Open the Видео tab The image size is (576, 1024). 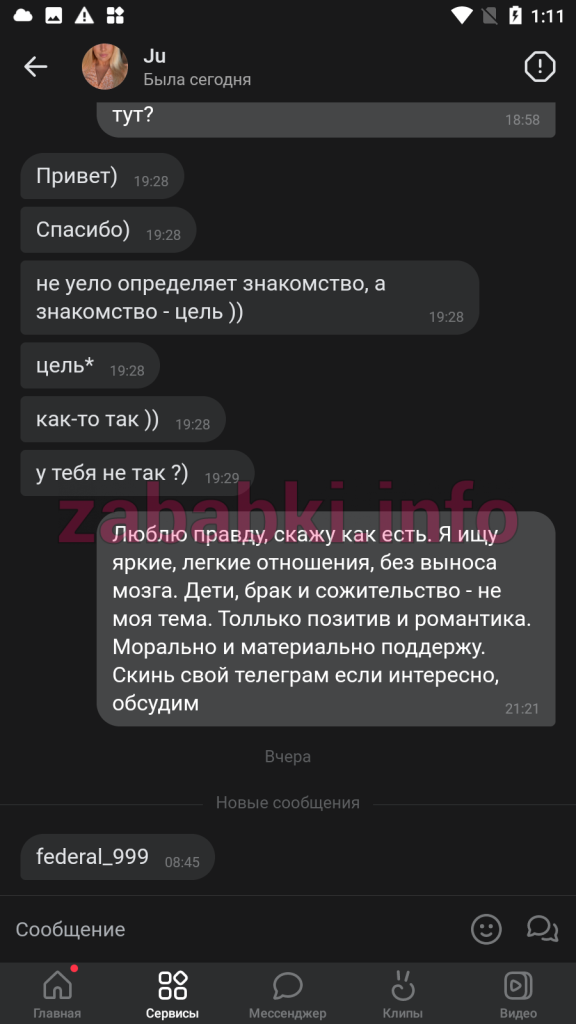(518, 993)
